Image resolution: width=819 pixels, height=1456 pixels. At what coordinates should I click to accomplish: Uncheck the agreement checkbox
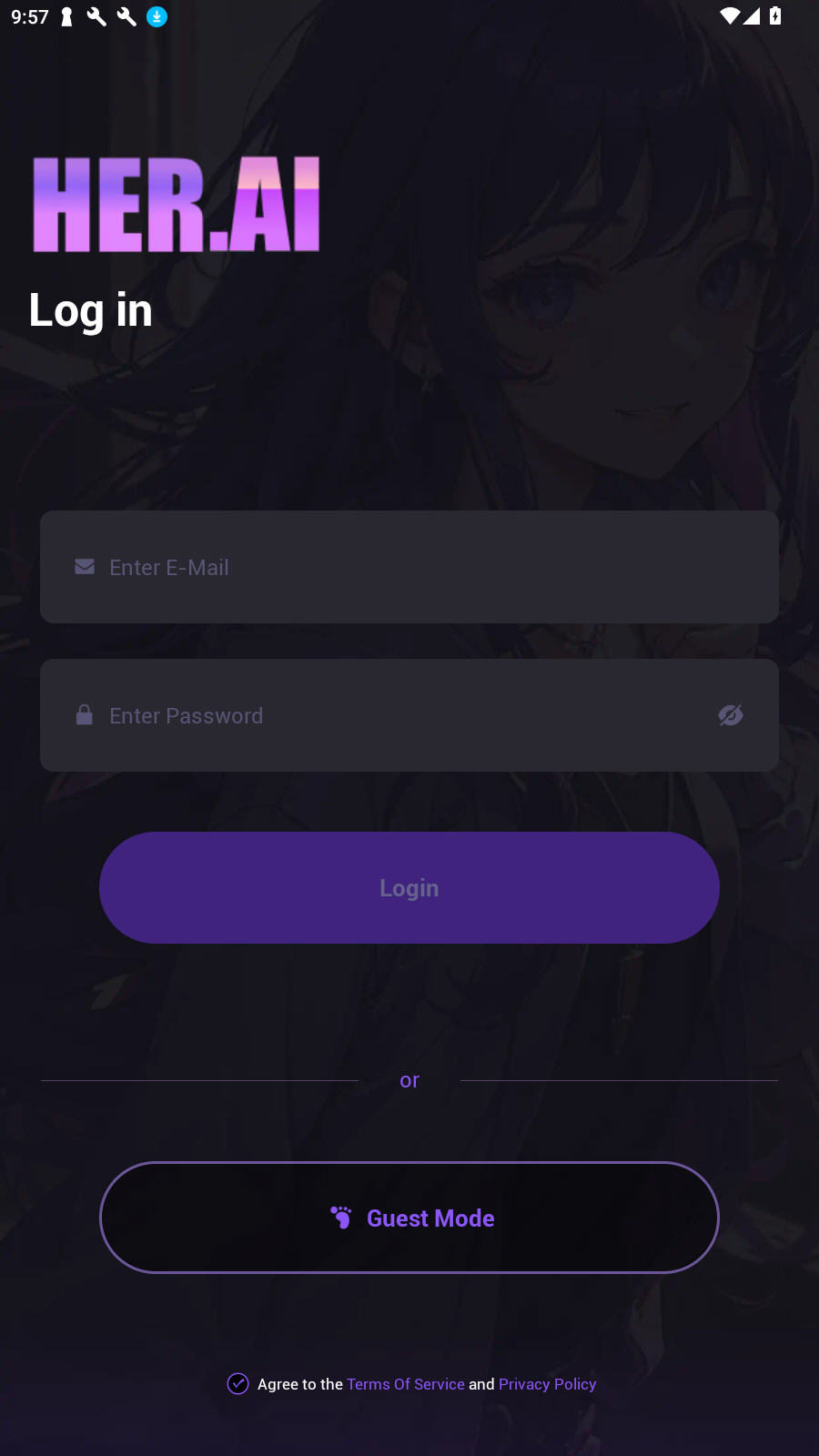pyautogui.click(x=238, y=1383)
